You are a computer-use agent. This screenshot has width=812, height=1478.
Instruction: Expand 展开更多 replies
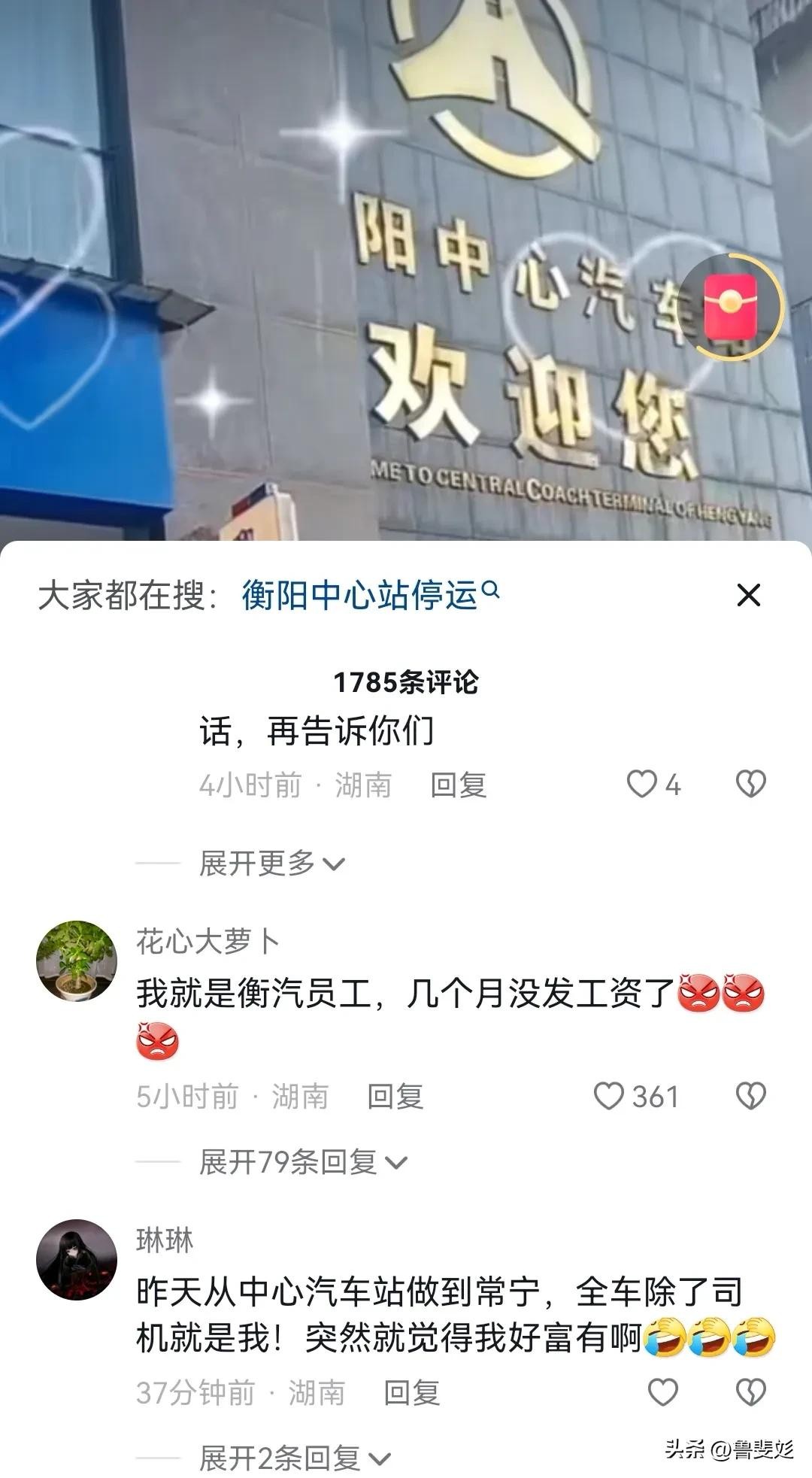click(271, 863)
